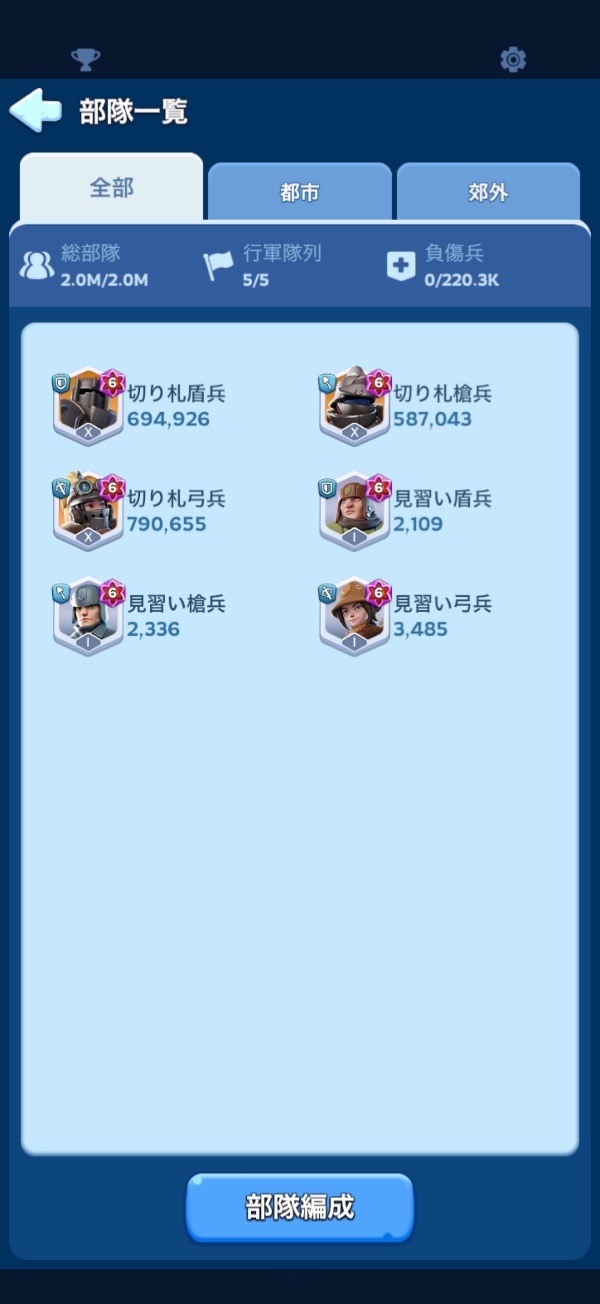Switch to the 全部 tab
The height and width of the screenshot is (1304, 600).
point(111,188)
